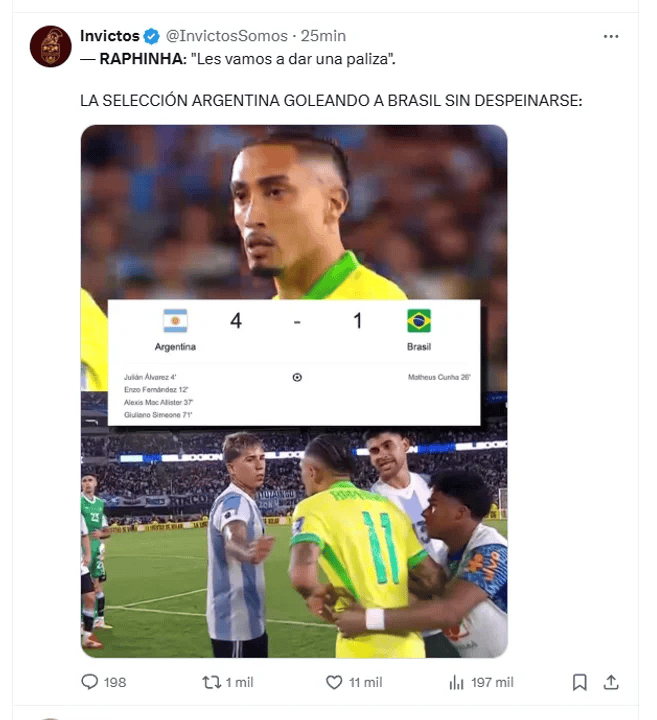Bookmark the Invictos post
Screen dimensions: 657x720
point(579,682)
